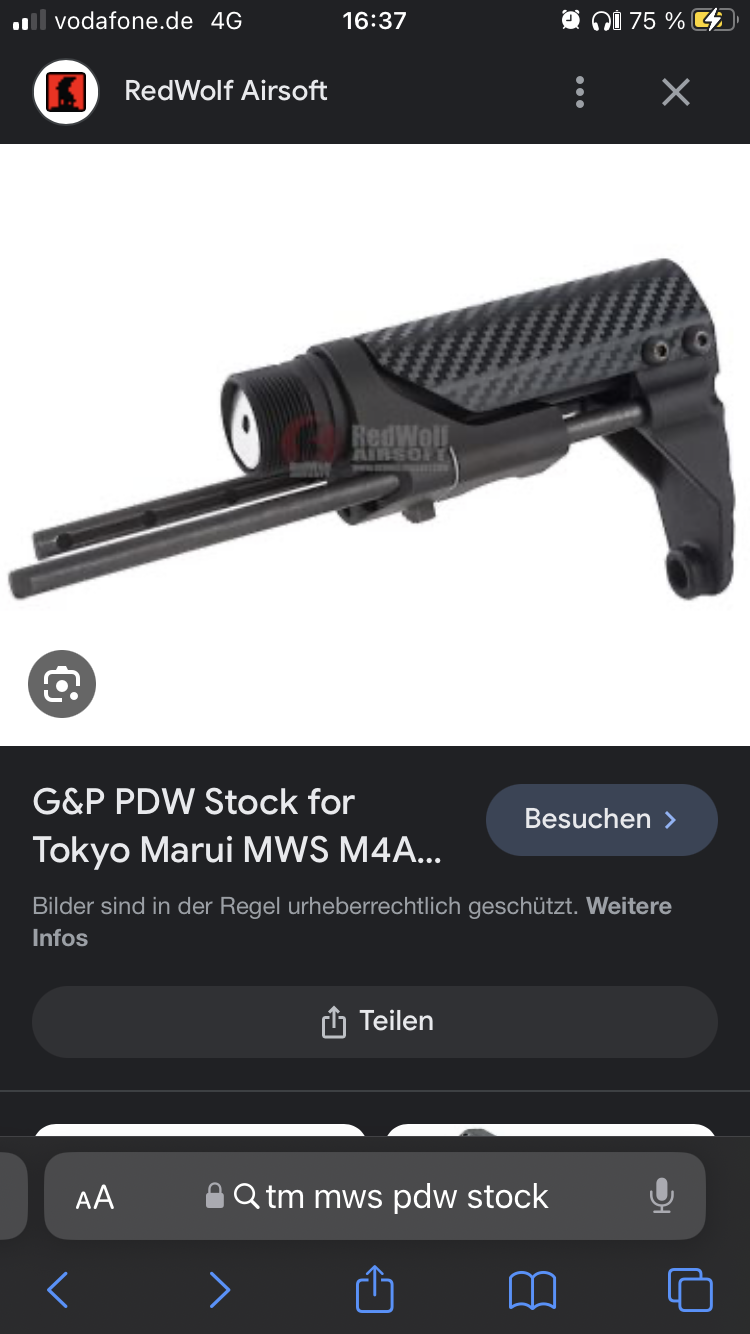
Task: Show all open Safari tabs
Action: [x=690, y=1290]
